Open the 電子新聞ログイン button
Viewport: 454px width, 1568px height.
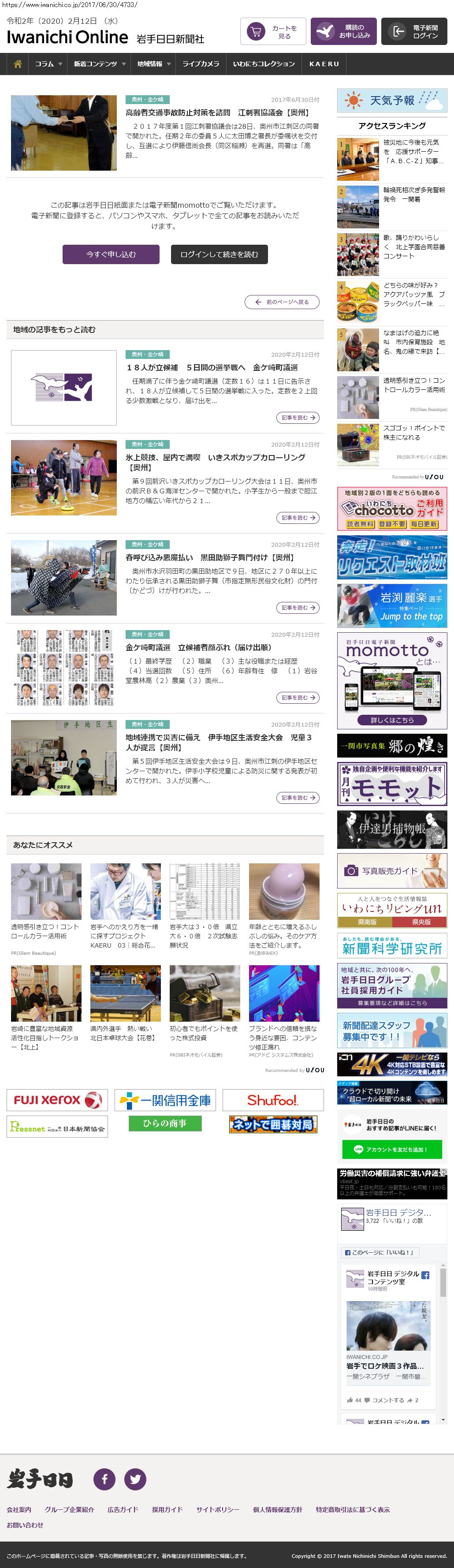[x=414, y=32]
